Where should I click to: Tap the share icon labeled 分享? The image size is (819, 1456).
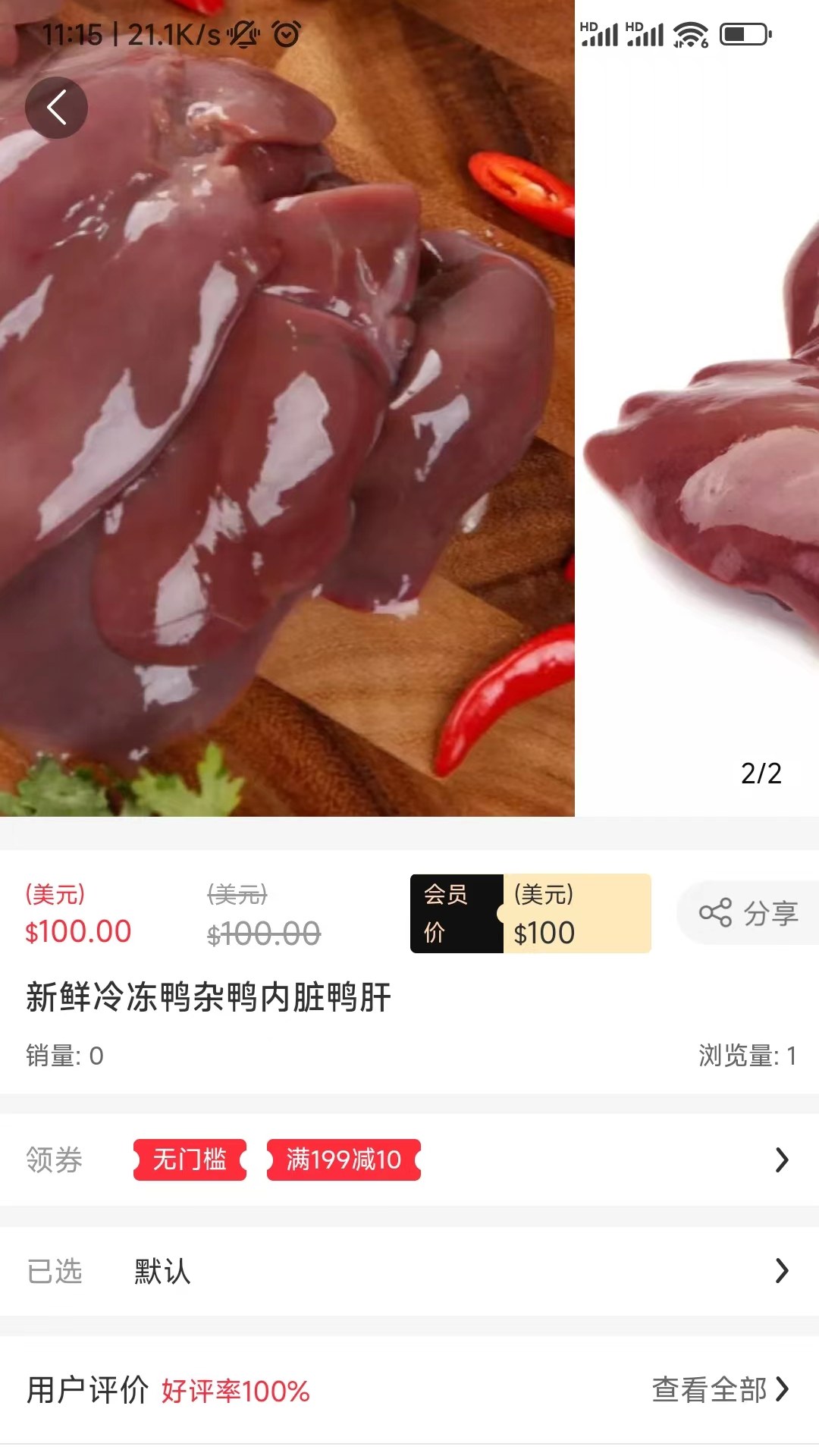747,912
